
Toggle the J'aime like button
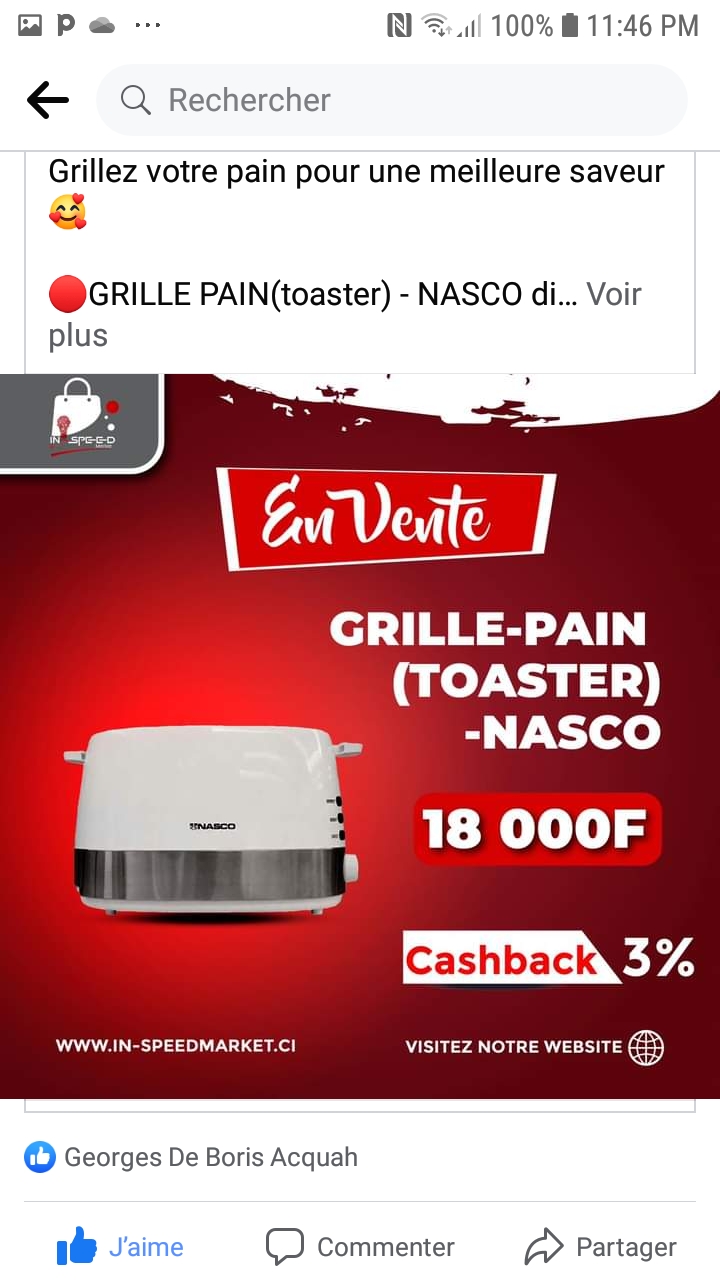coord(120,1247)
